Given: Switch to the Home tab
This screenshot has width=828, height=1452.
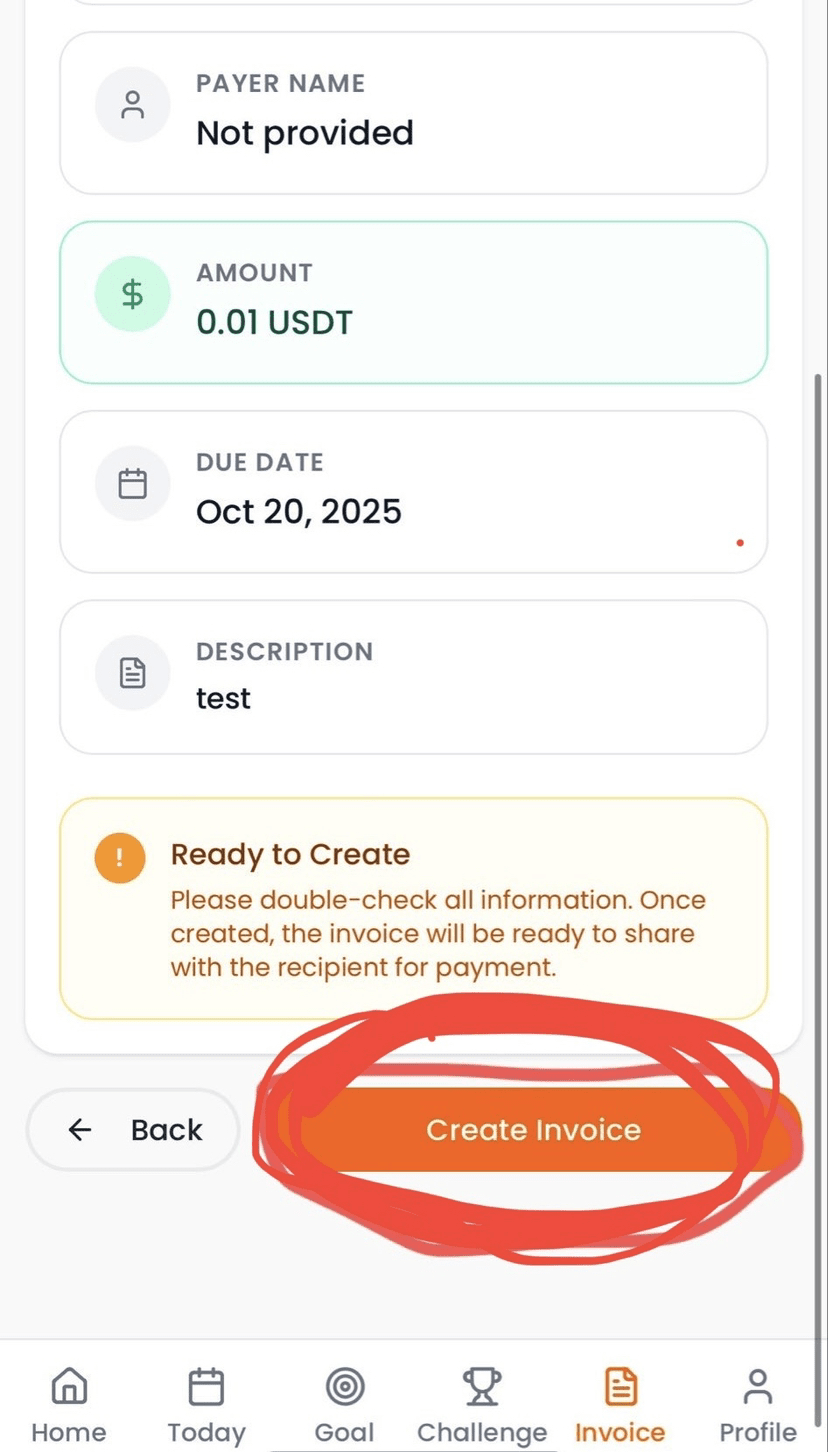Looking at the screenshot, I should (68, 1405).
